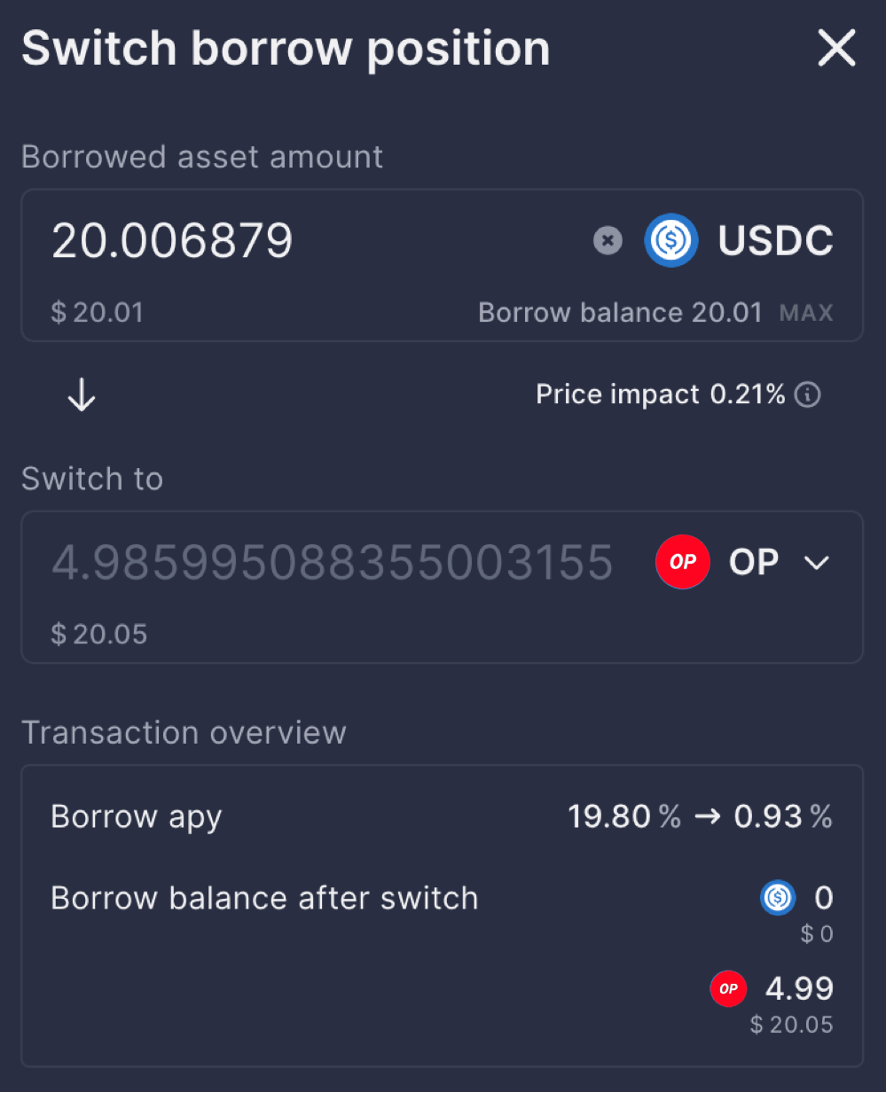Screen dimensions: 887x1093
Task: Click the OP token icon in Switch to
Action: point(682,562)
